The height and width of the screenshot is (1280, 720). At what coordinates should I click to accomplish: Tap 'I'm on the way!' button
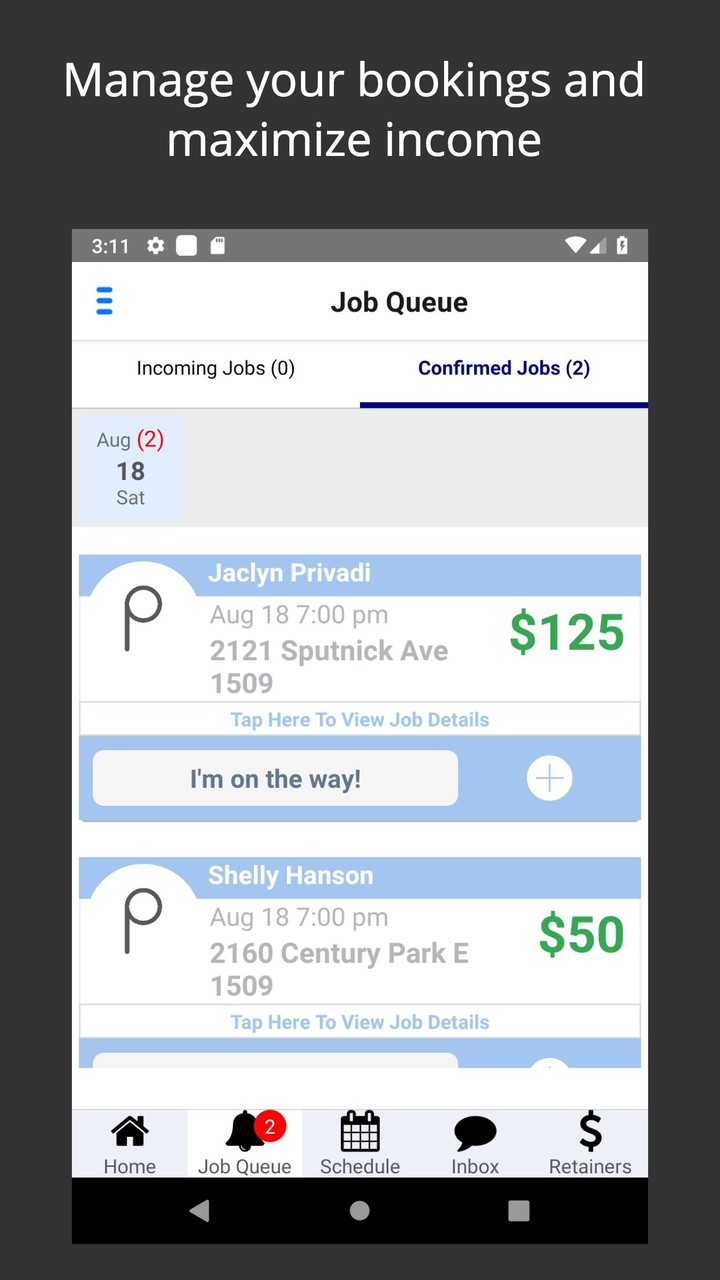pyautogui.click(x=273, y=778)
